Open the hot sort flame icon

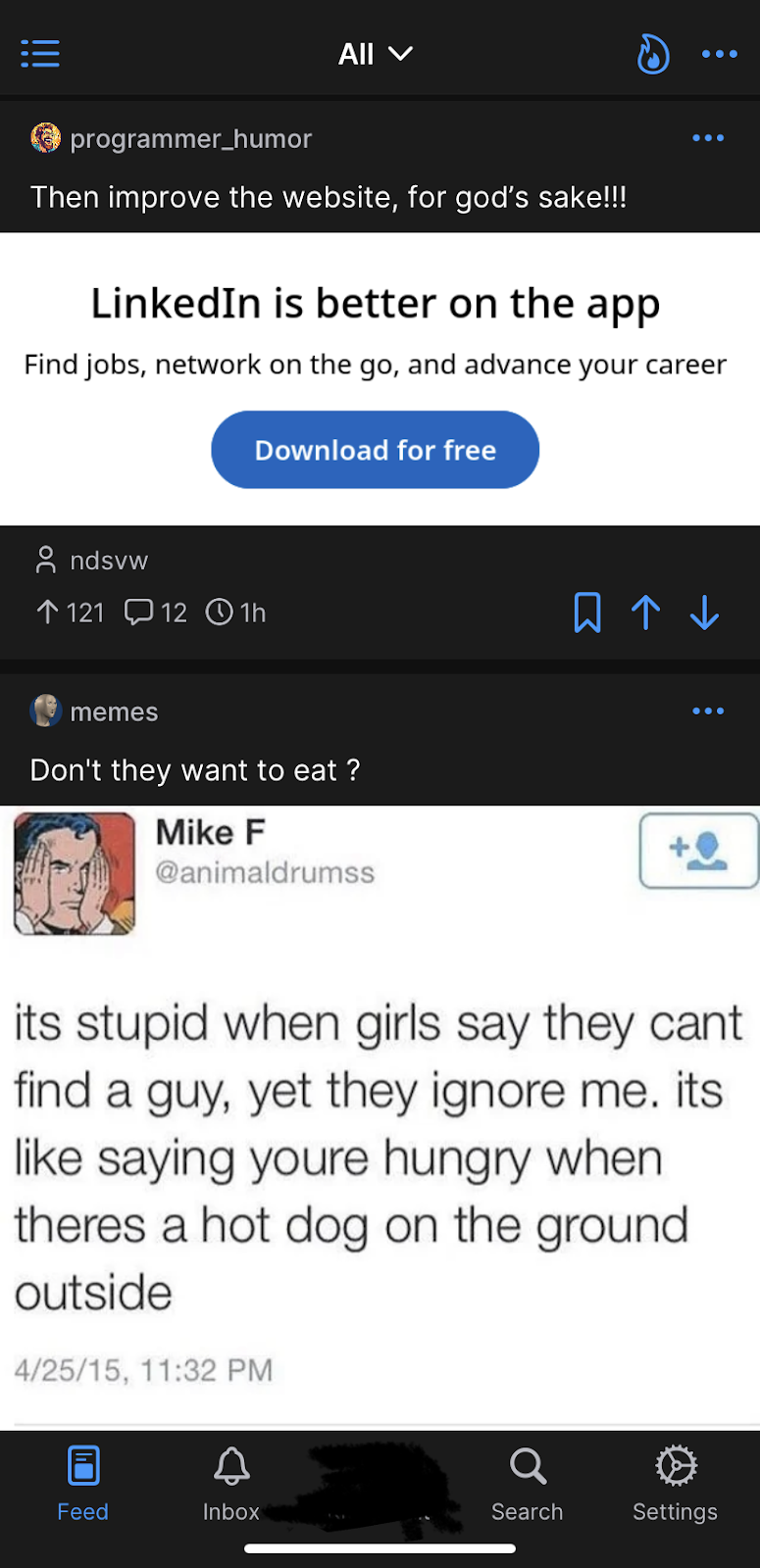(652, 54)
